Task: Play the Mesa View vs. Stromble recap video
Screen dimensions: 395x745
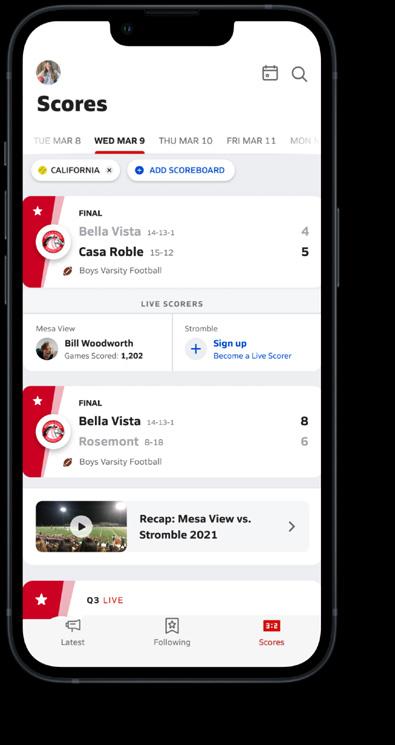Action: click(81, 526)
